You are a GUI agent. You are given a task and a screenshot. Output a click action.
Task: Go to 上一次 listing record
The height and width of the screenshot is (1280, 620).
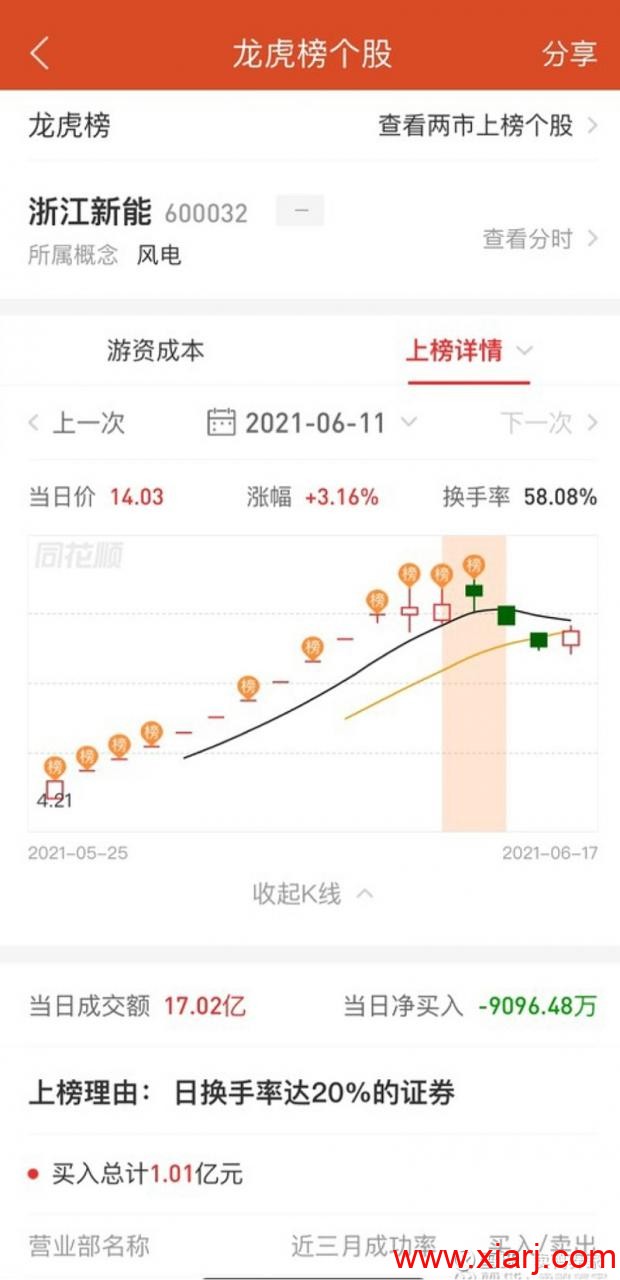click(x=77, y=423)
